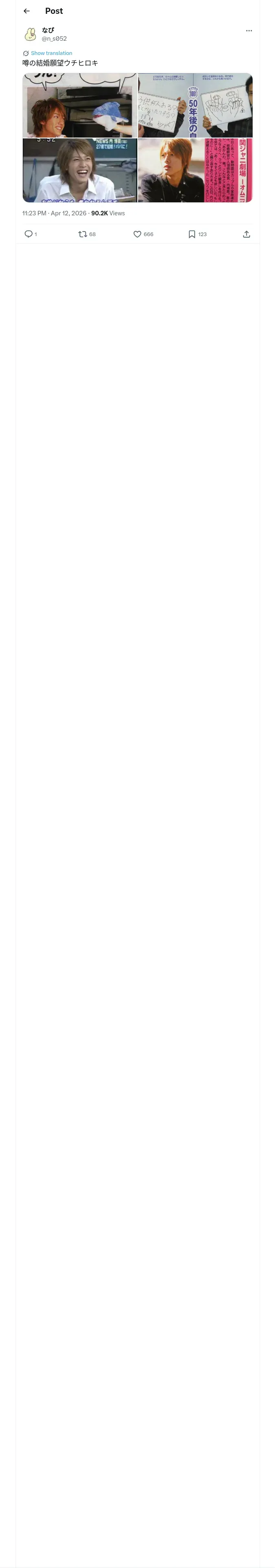Image resolution: width=275 pixels, height=1568 pixels.
Task: Open the bottom-right magazine photo
Action: pyautogui.click(x=195, y=171)
